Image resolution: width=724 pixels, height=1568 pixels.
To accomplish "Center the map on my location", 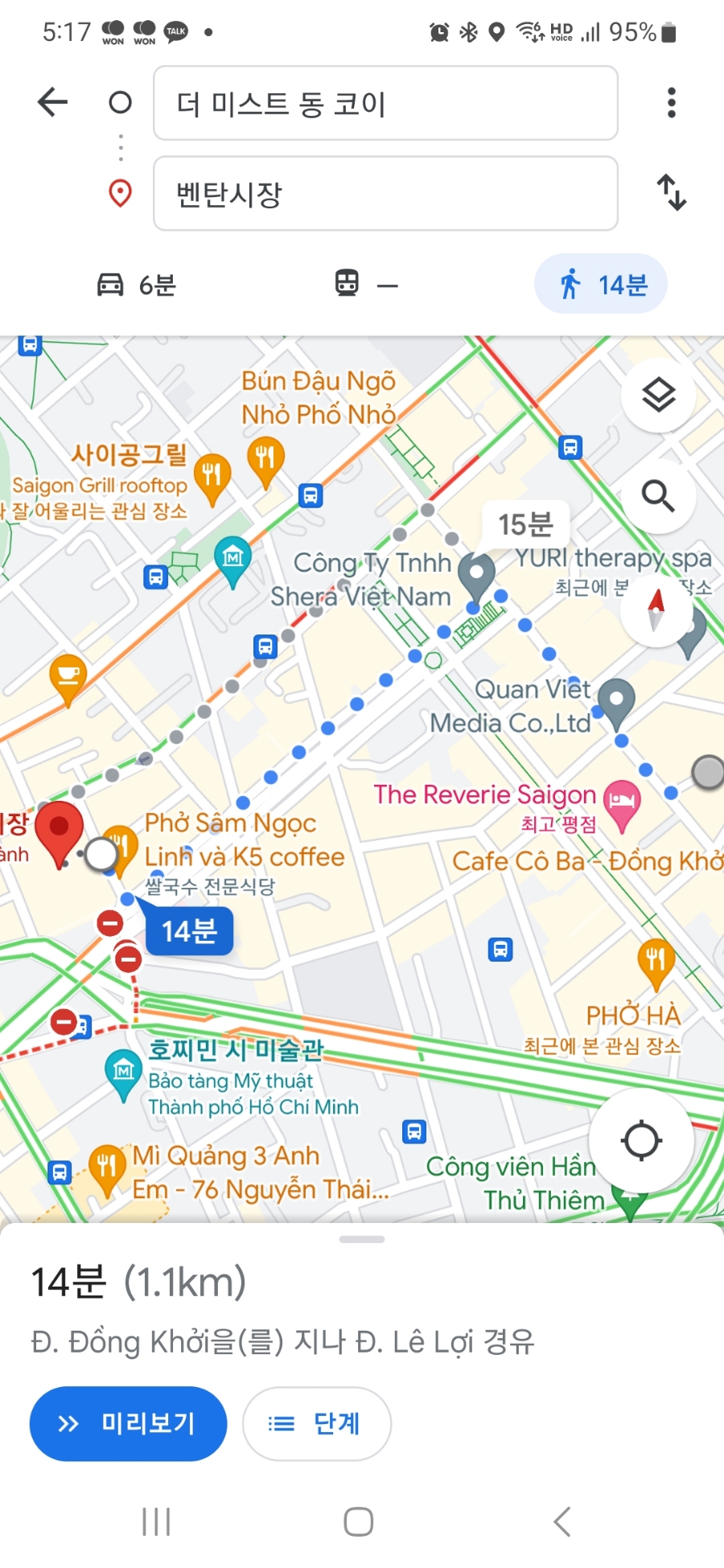I will 641,1140.
